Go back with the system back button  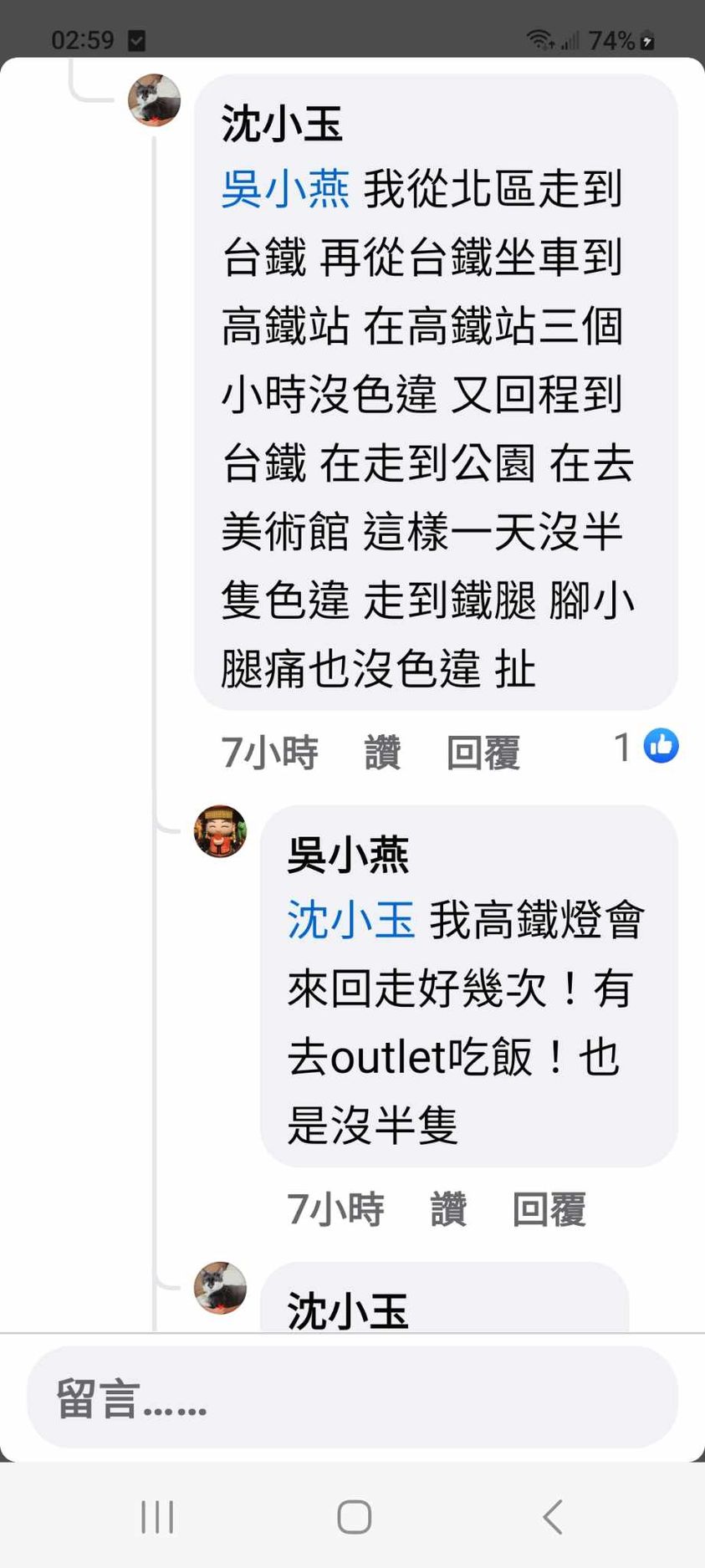click(x=552, y=1516)
